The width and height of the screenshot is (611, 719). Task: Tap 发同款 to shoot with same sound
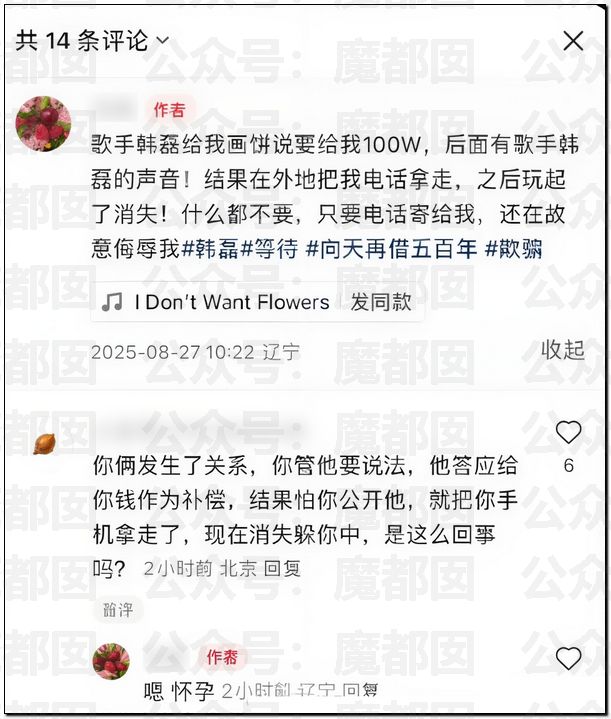(x=381, y=302)
